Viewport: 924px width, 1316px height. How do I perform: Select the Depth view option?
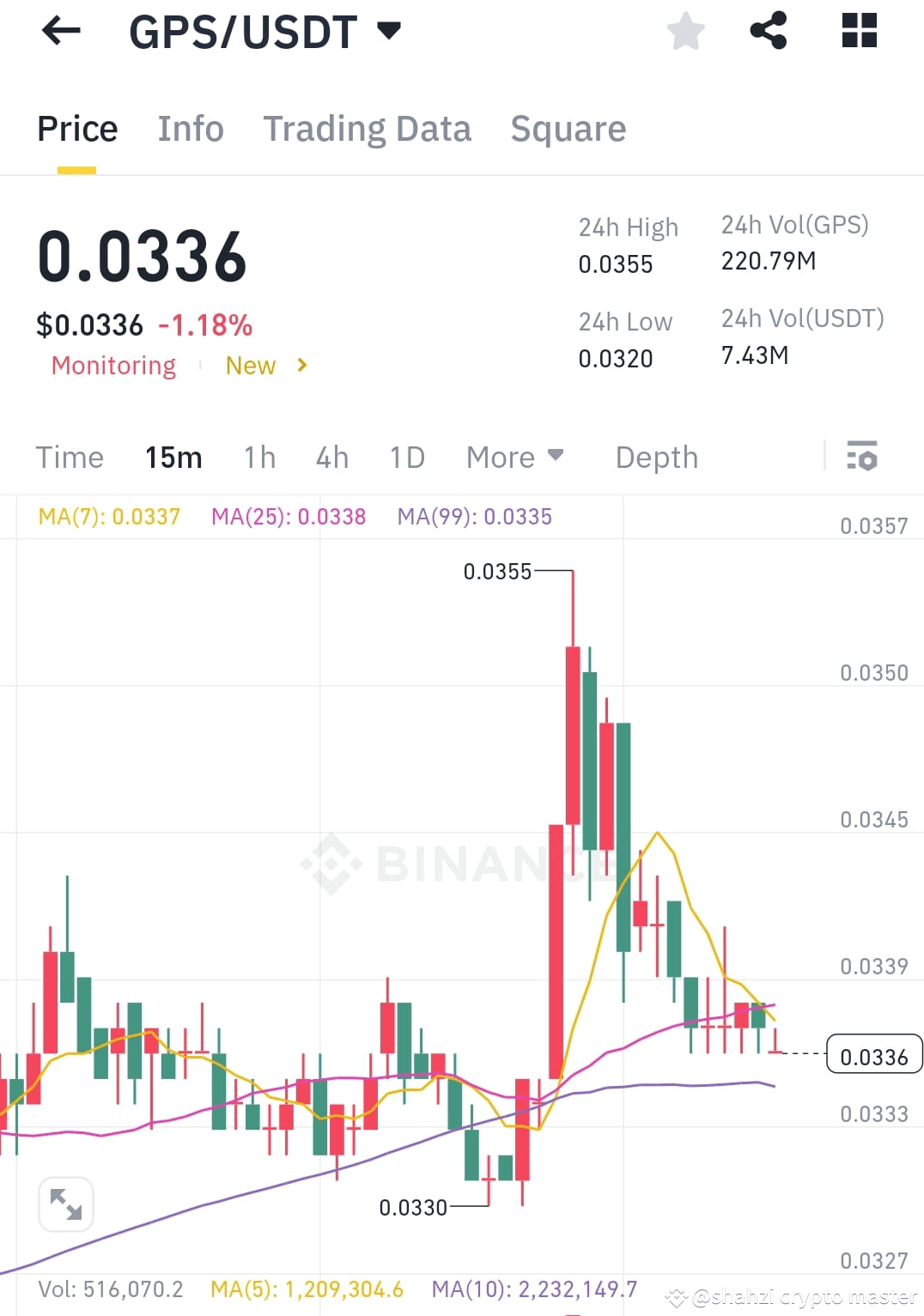coord(656,457)
